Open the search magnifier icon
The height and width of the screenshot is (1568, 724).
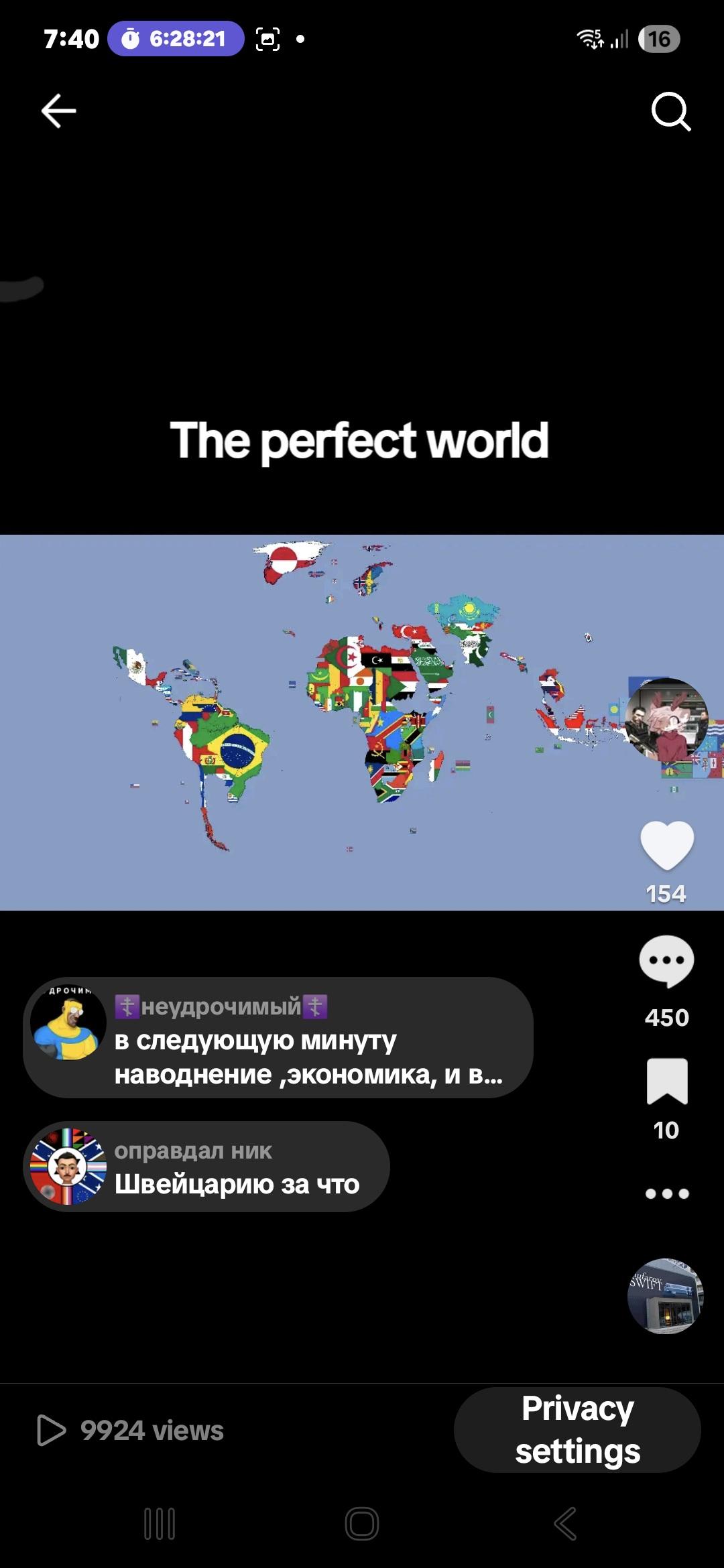point(670,111)
